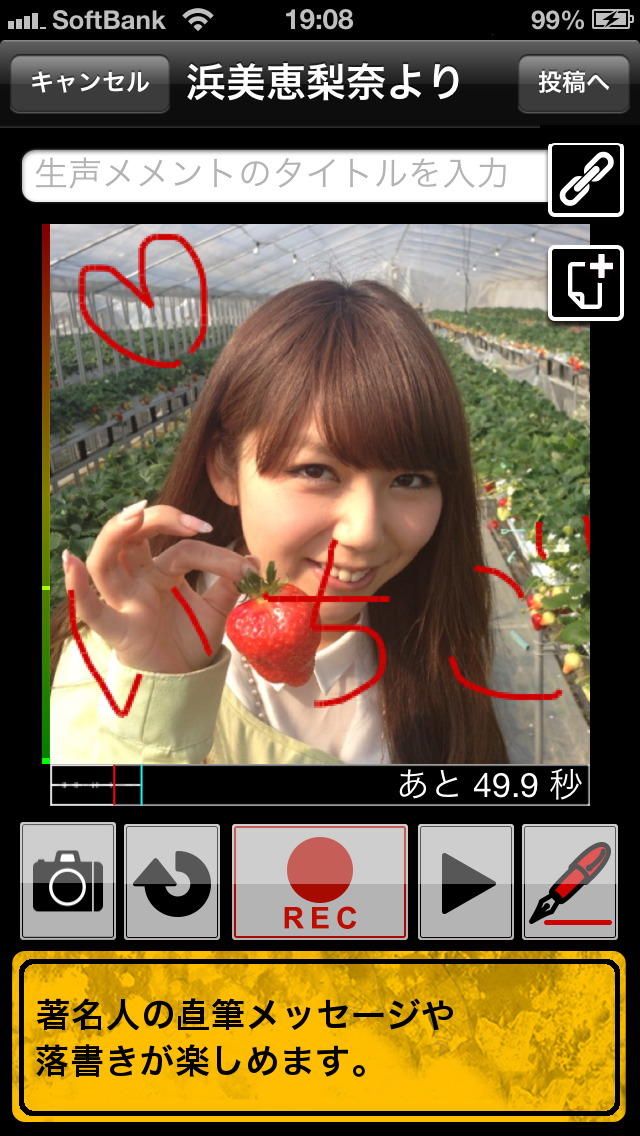Select the red pen drawing tool
Image resolution: width=640 pixels, height=1136 pixels.
coord(570,882)
